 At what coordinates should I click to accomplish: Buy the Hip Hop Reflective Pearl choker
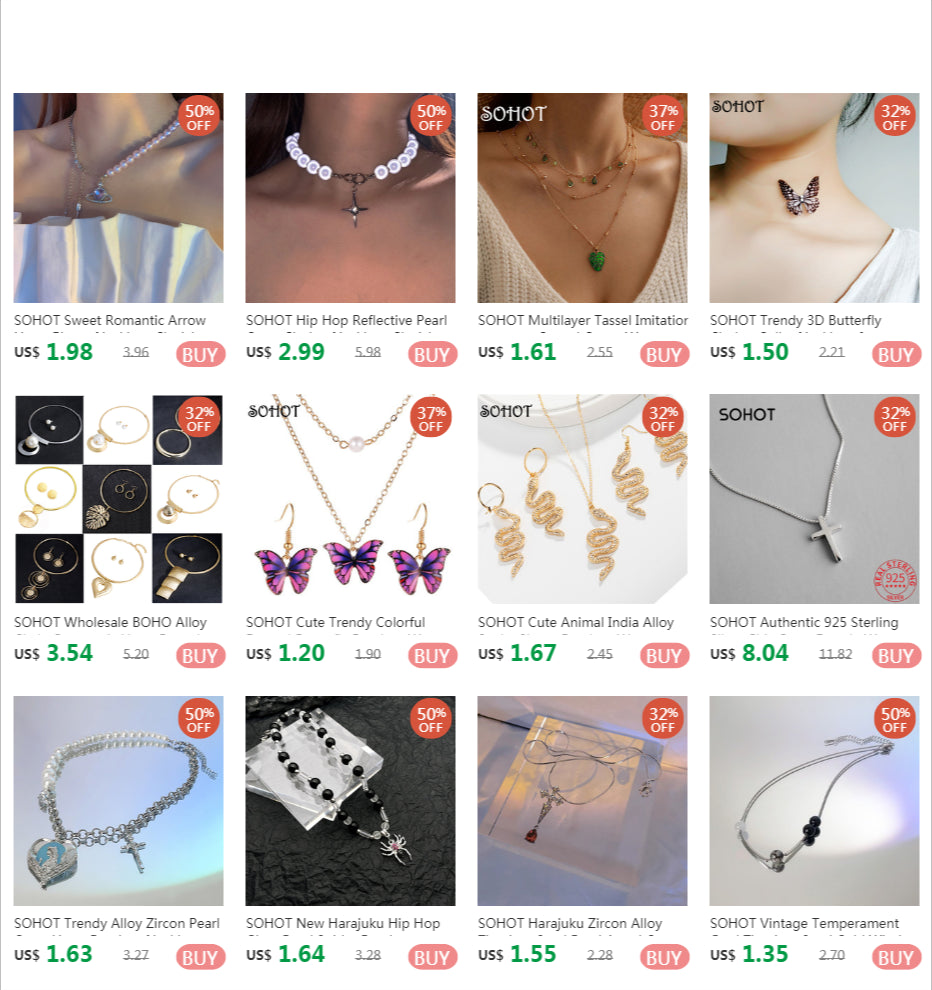point(432,354)
